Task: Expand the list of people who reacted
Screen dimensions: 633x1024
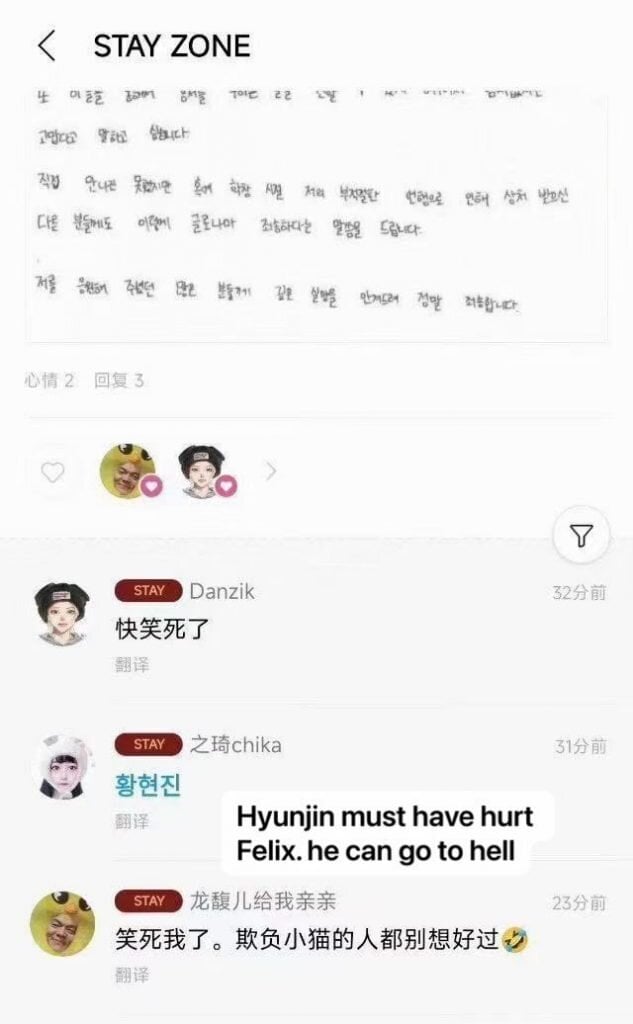Action: [x=271, y=471]
